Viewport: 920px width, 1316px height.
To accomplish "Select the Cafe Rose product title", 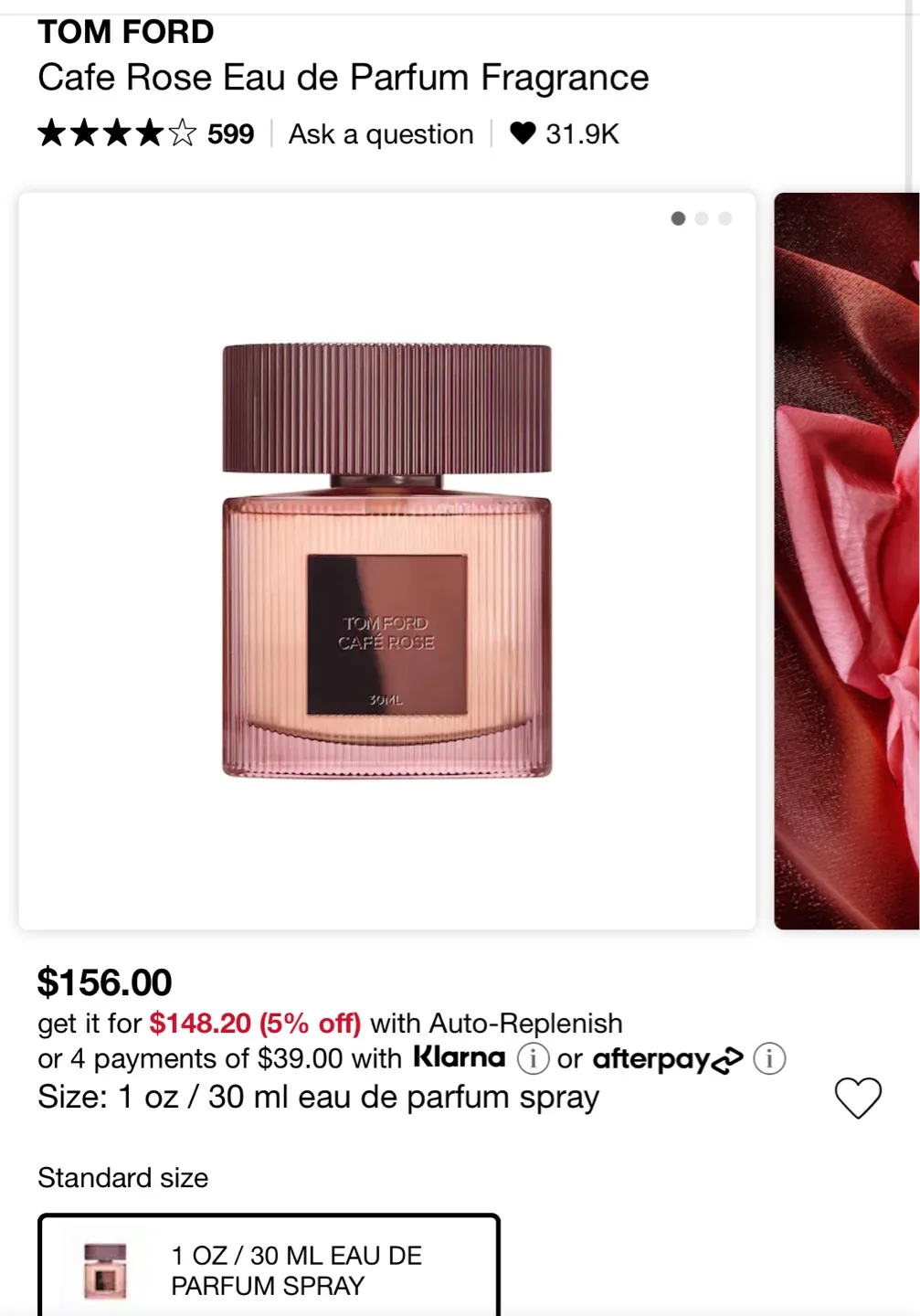I will click(343, 77).
